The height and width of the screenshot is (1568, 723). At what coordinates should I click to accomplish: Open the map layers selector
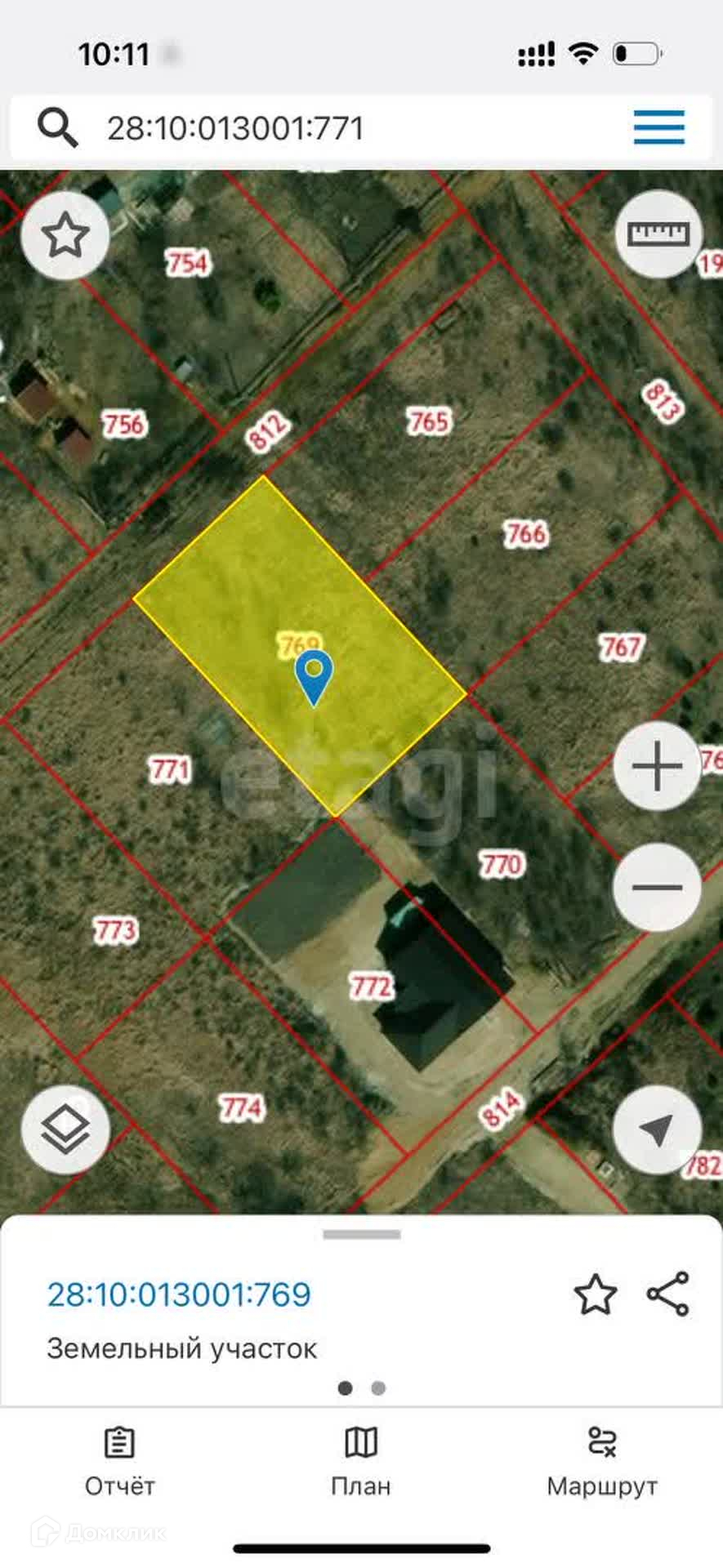tap(65, 1130)
